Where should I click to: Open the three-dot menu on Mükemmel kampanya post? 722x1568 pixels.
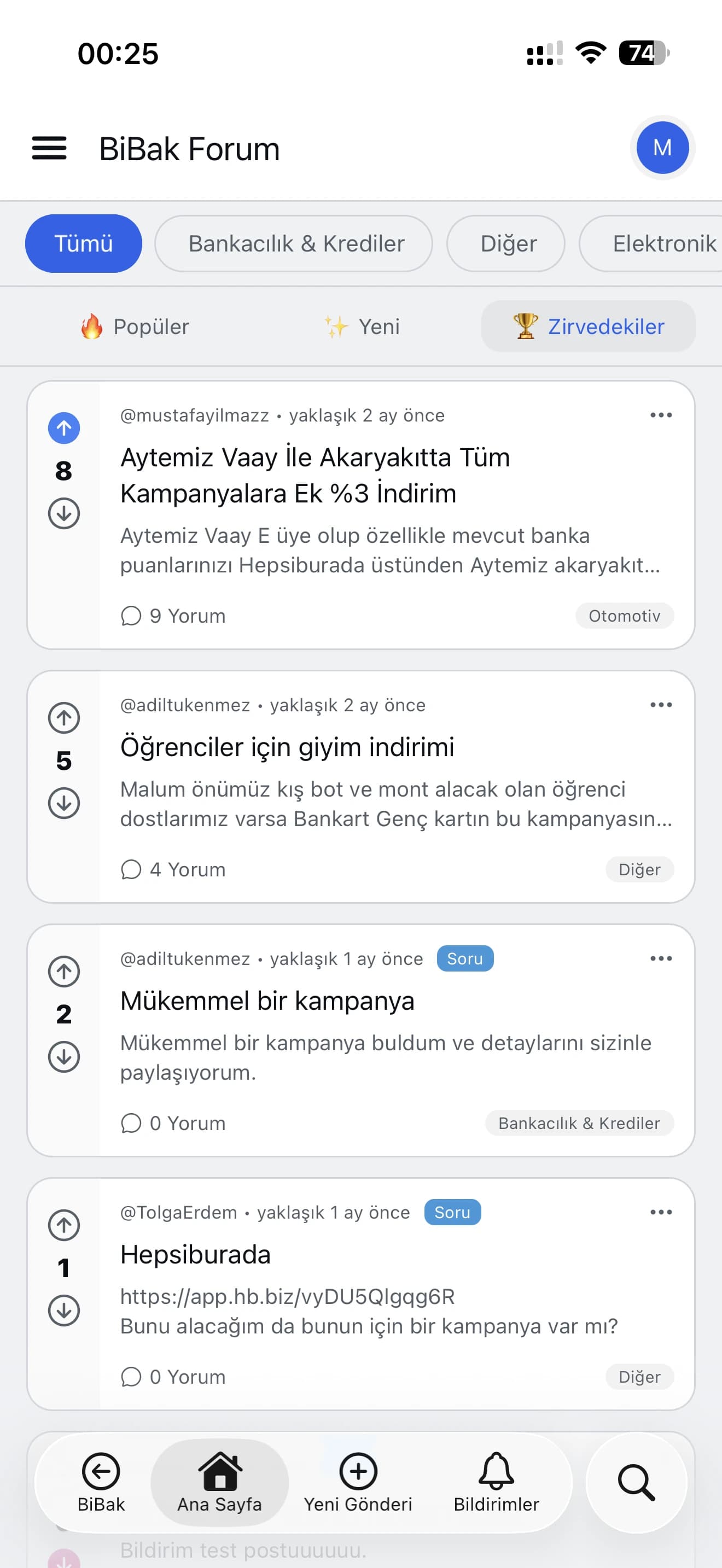click(x=661, y=958)
